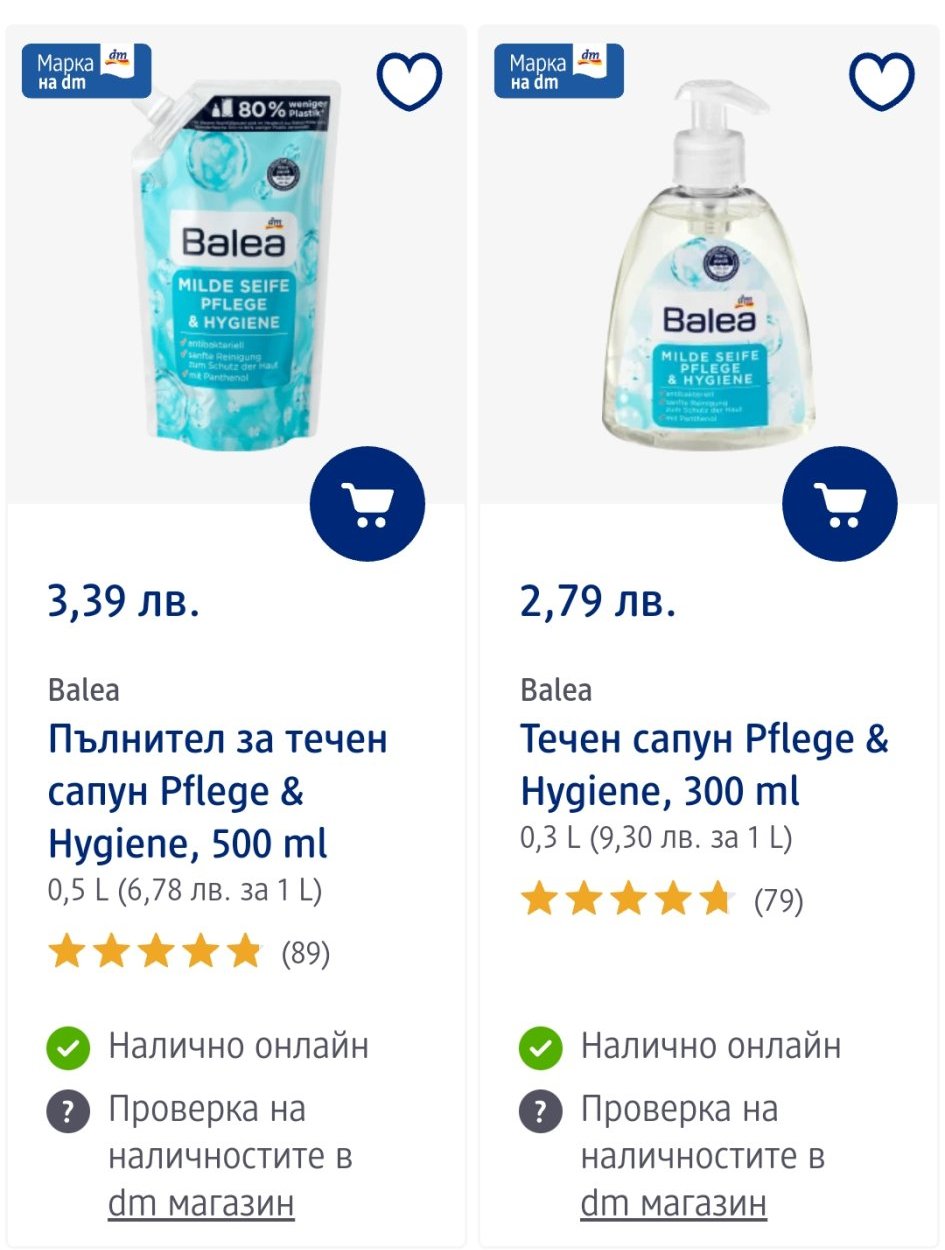Add the 2,79 лв. soap to cart
The height and width of the screenshot is (1250, 945).
coord(840,505)
